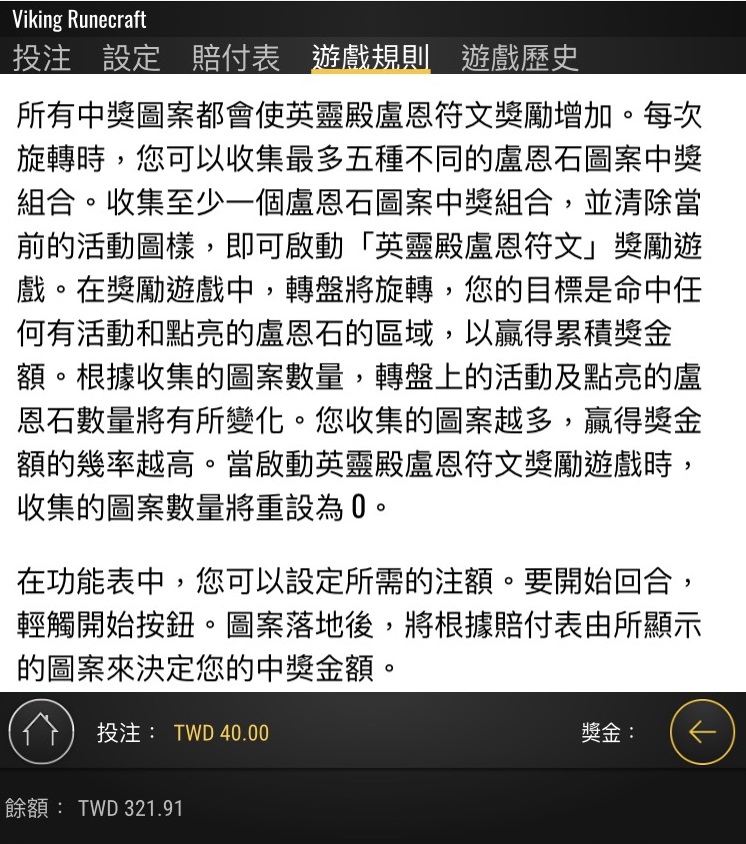
Task: Tap the home icon button
Action: pyautogui.click(x=41, y=732)
